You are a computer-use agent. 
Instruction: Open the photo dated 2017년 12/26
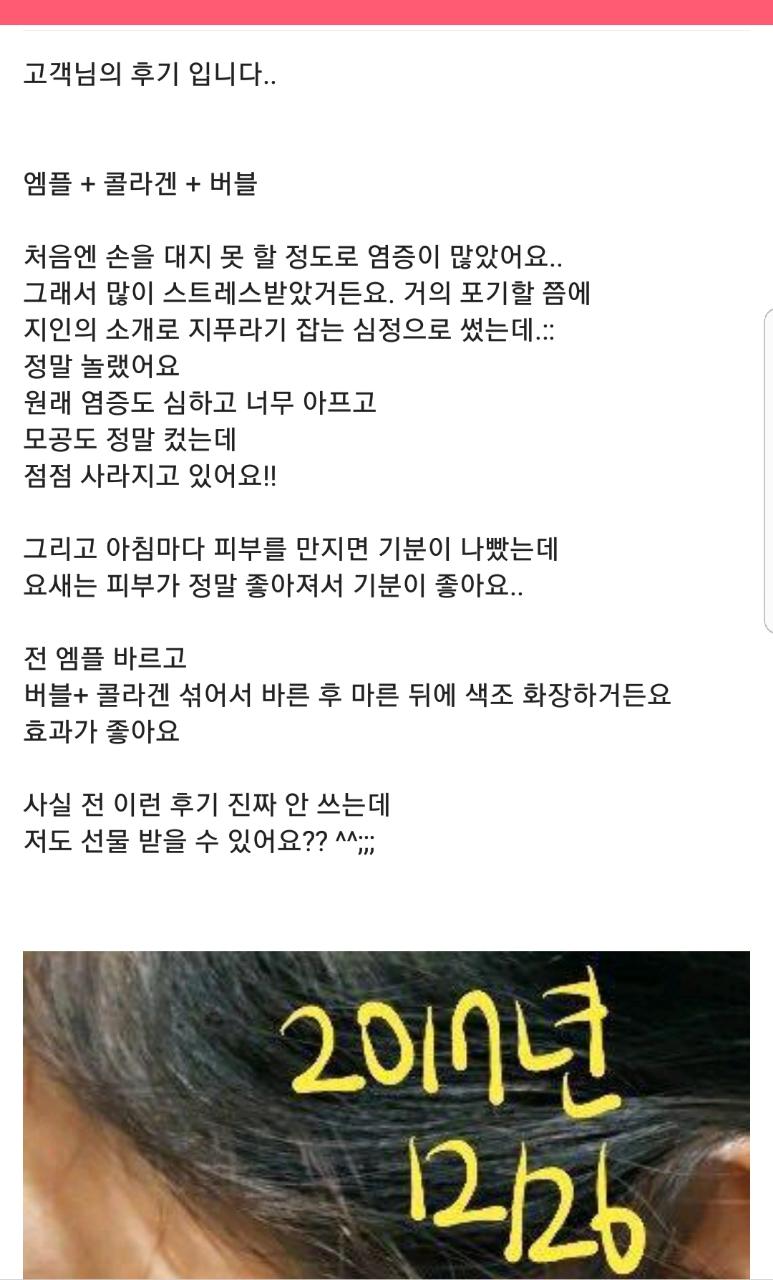[386, 1114]
